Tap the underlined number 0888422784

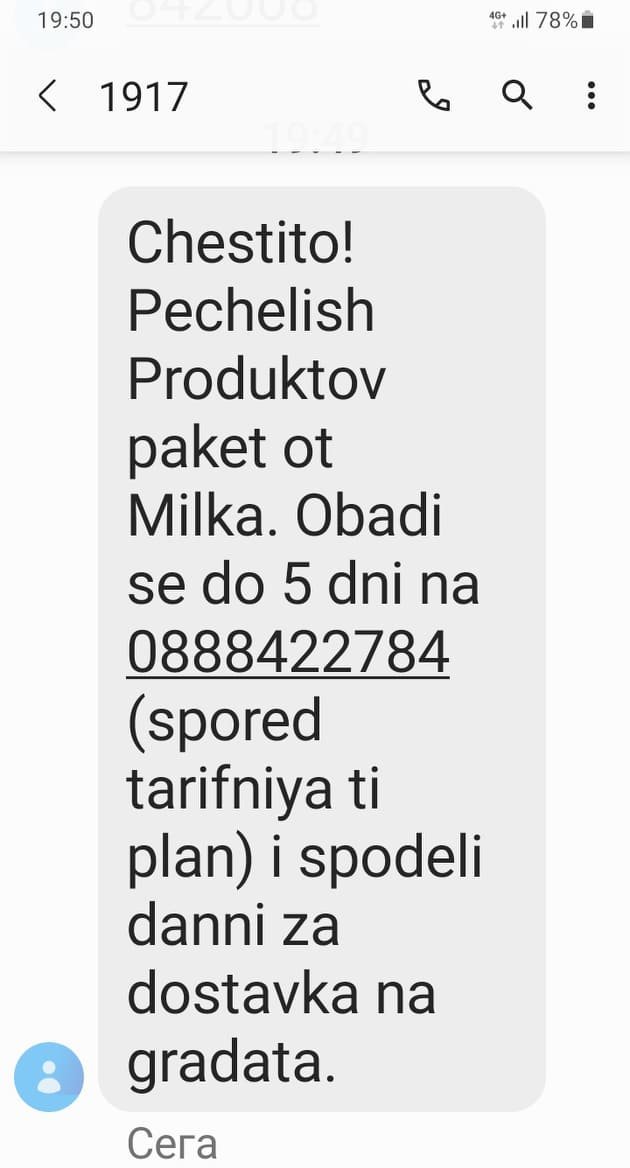pos(288,652)
